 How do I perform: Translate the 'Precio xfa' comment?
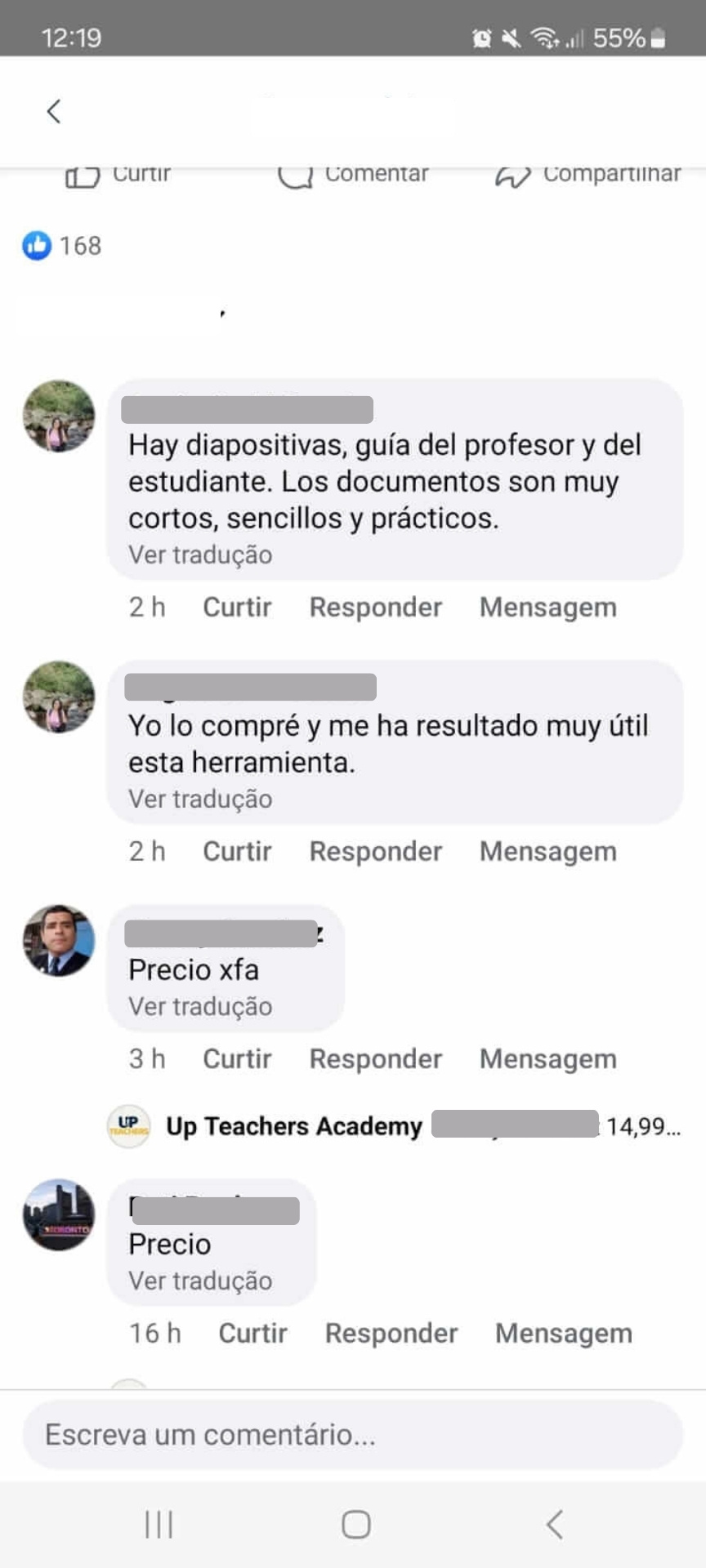coord(200,1006)
